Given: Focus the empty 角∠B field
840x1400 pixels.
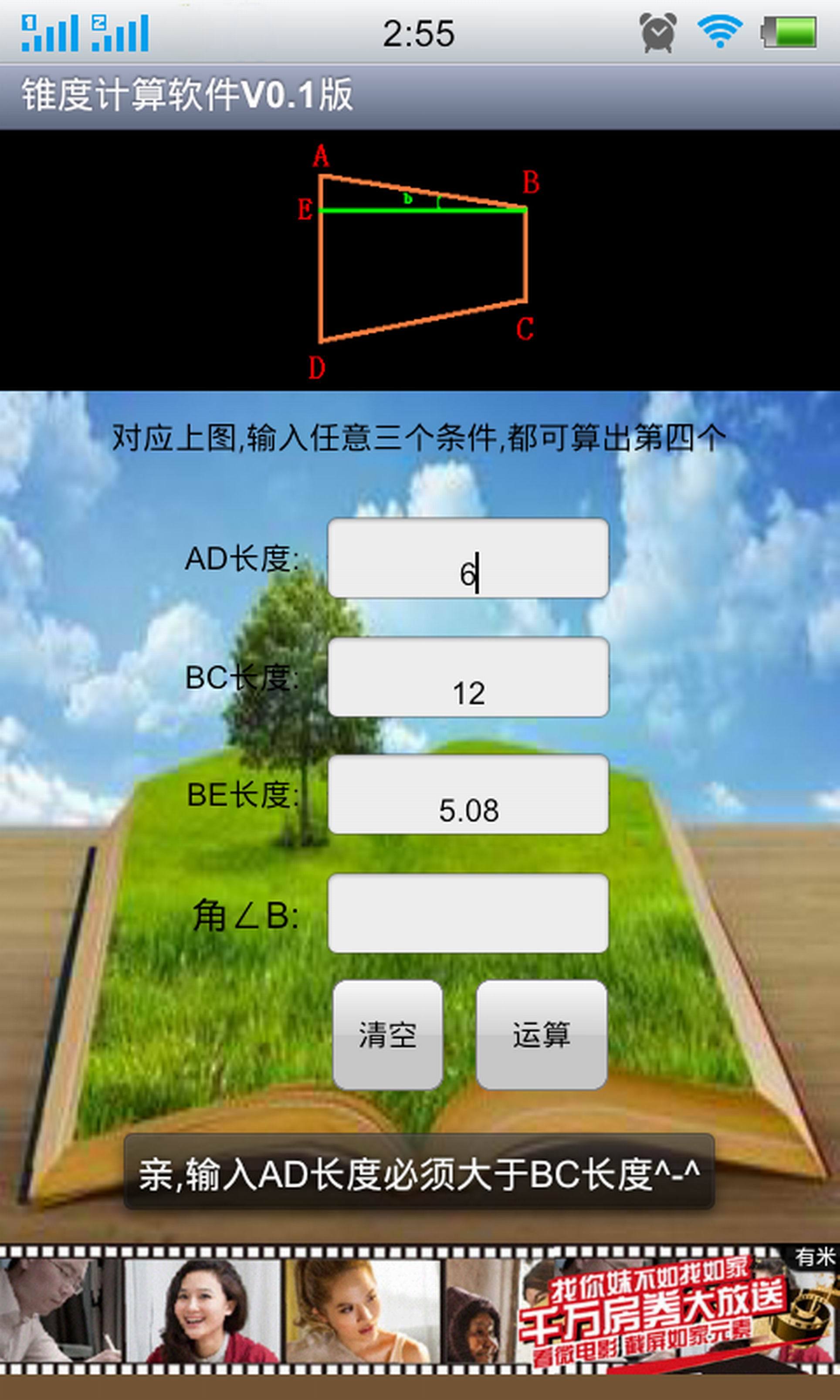Looking at the screenshot, I should pyautogui.click(x=468, y=913).
